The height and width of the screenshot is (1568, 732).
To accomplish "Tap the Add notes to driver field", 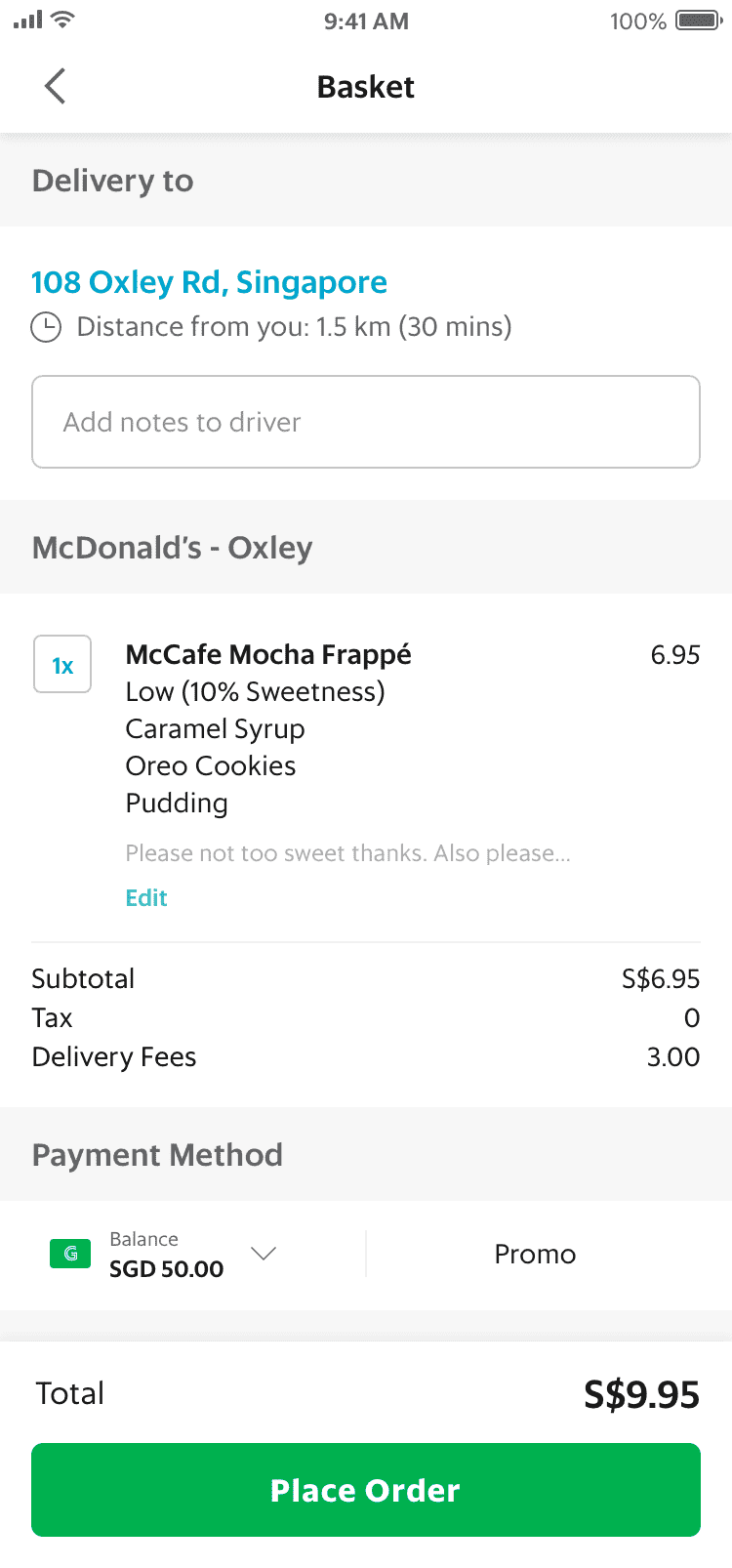I will 366,422.
